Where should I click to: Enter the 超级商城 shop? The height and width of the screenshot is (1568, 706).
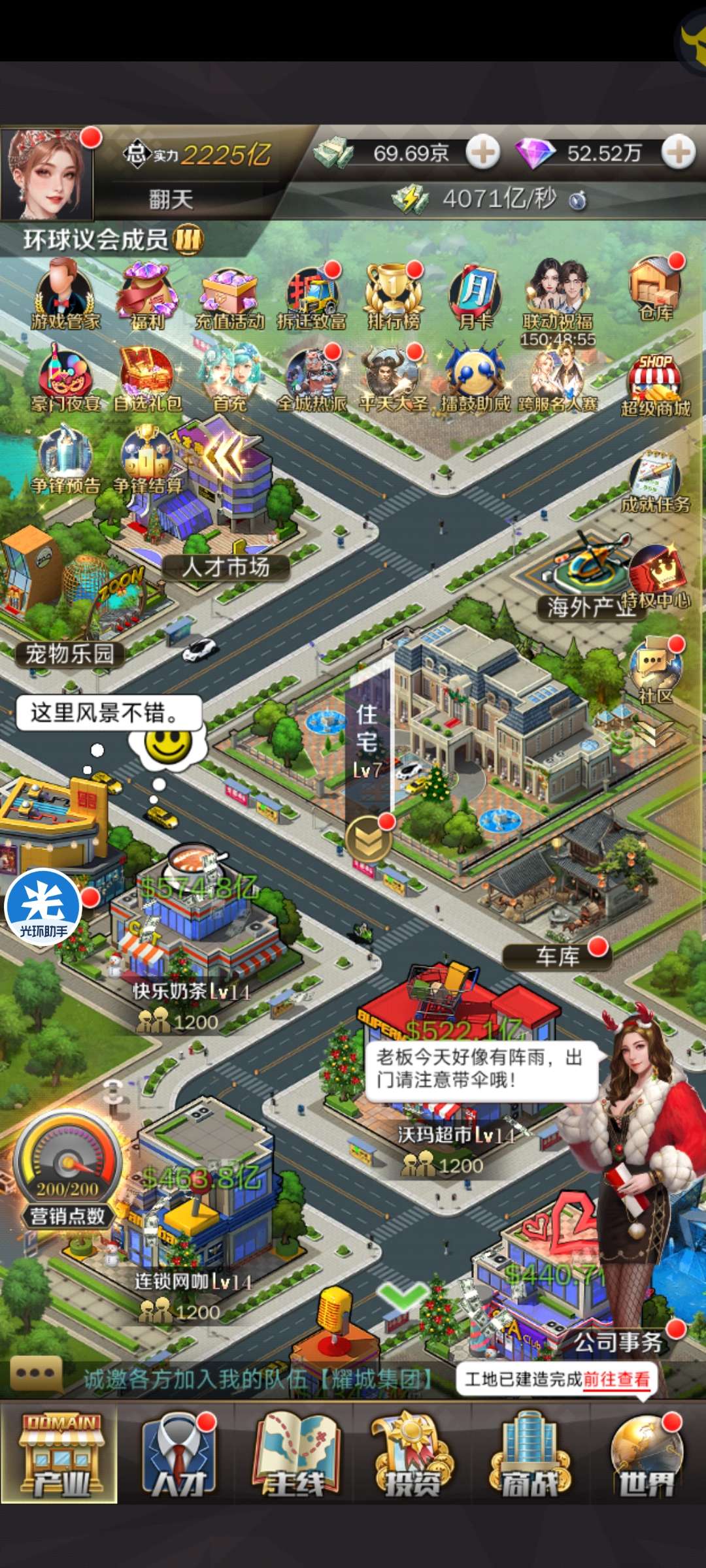pyautogui.click(x=656, y=385)
